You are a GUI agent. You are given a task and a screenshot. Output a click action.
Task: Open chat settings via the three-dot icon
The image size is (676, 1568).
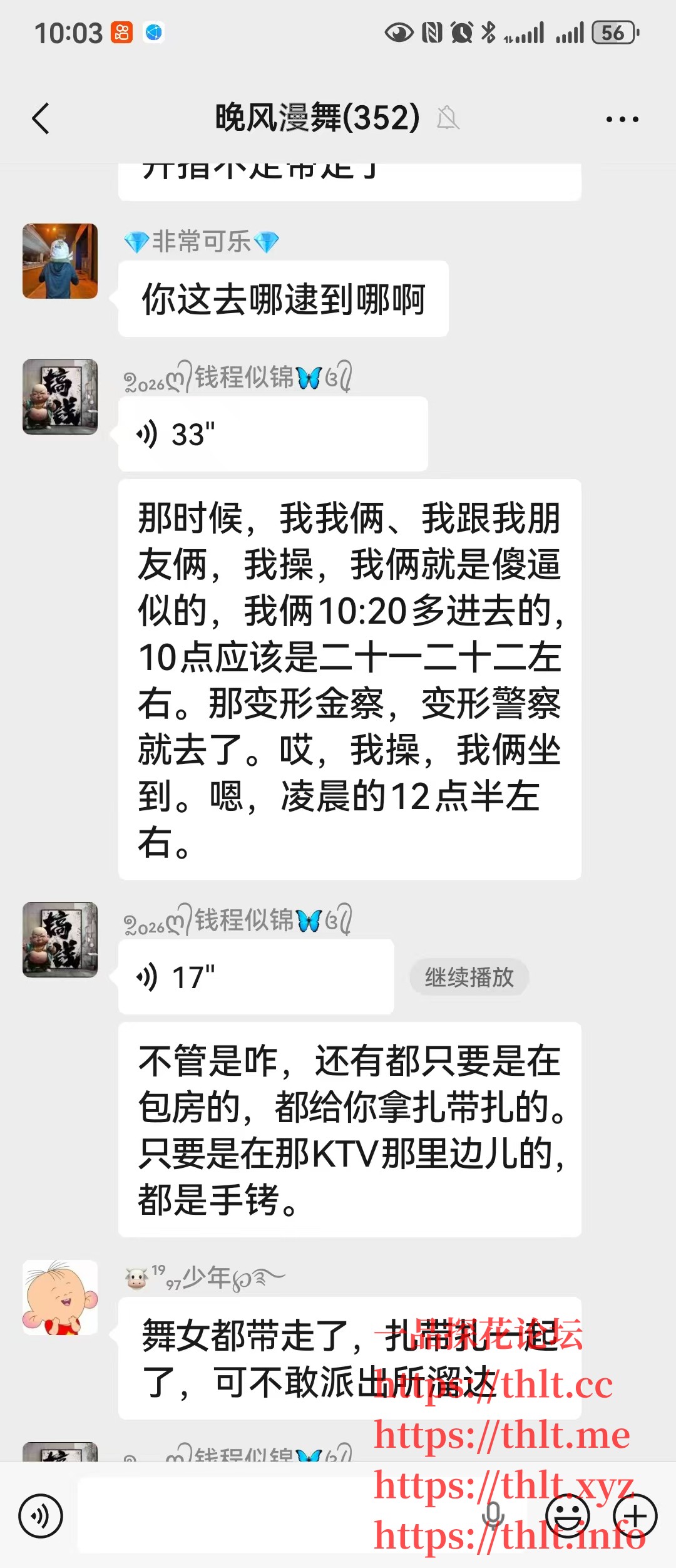620,118
